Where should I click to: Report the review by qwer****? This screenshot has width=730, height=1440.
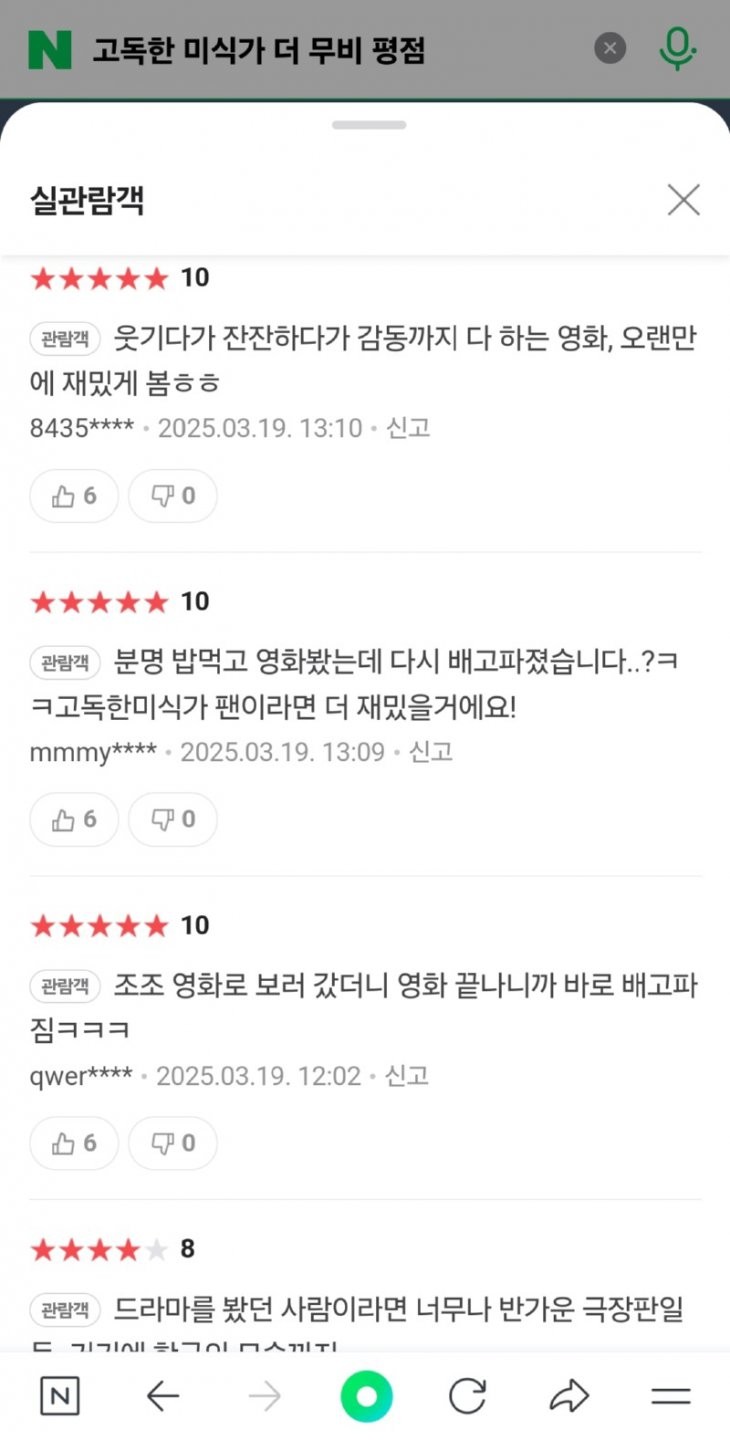[x=407, y=1076]
